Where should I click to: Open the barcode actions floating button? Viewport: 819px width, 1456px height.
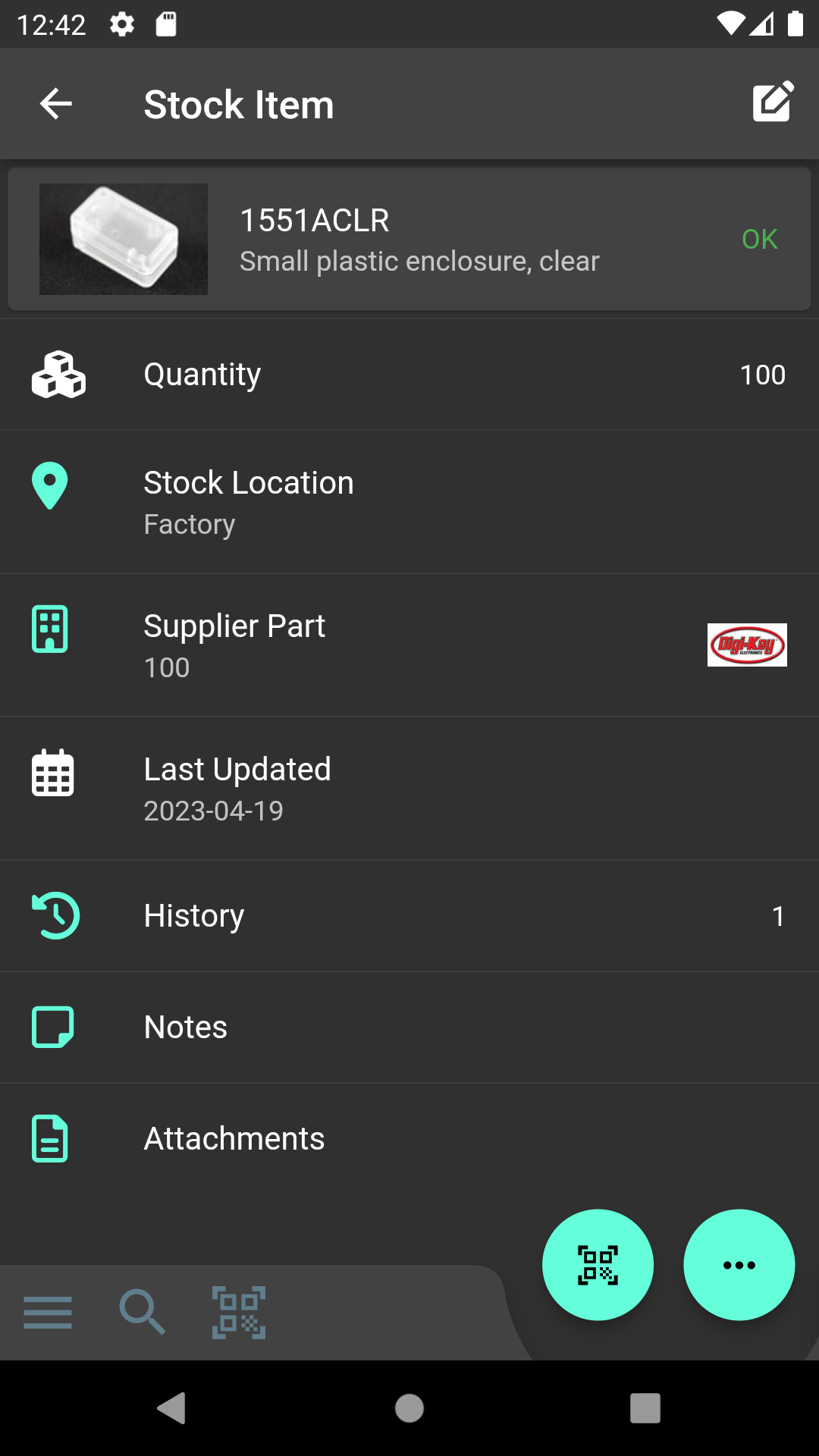click(x=598, y=1265)
